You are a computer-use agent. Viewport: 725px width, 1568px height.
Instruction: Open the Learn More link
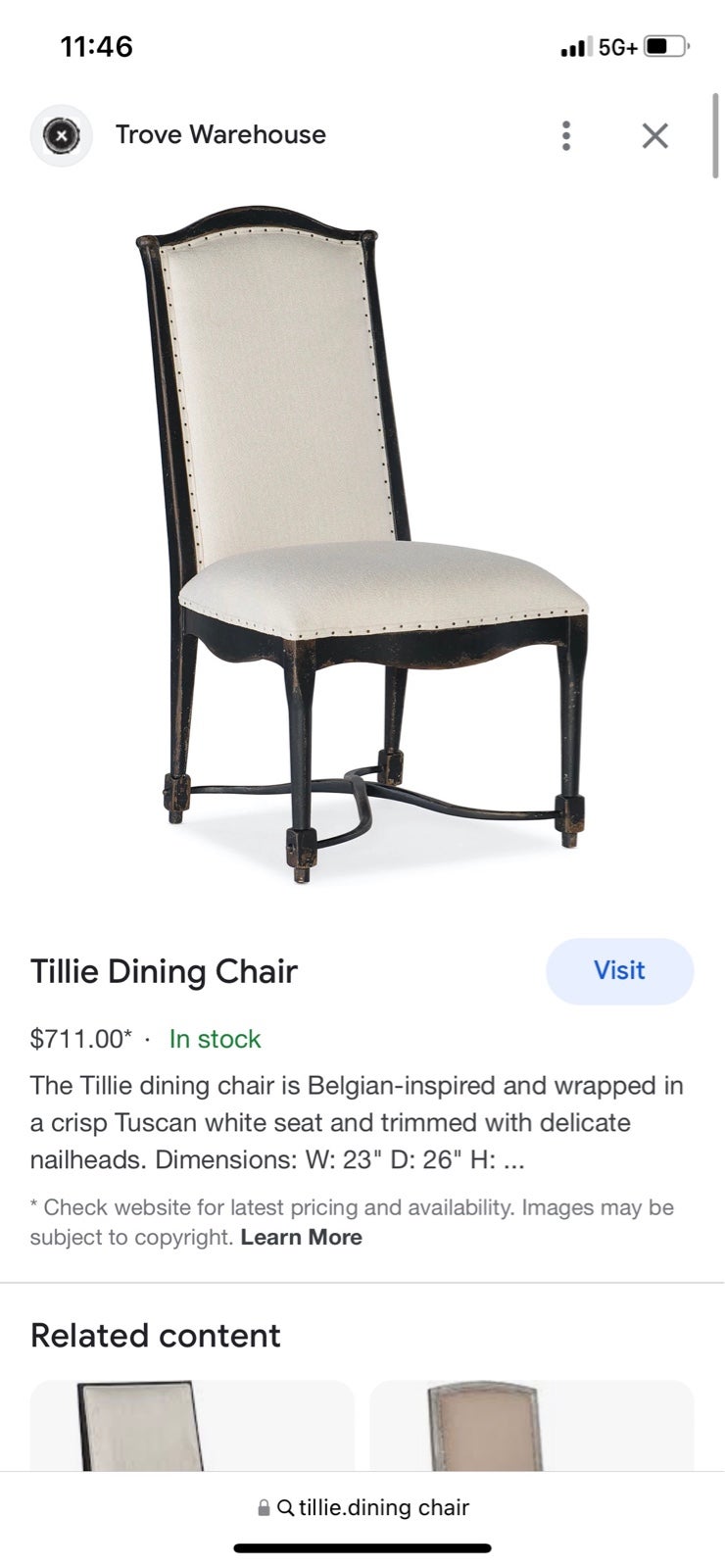pyautogui.click(x=301, y=1237)
